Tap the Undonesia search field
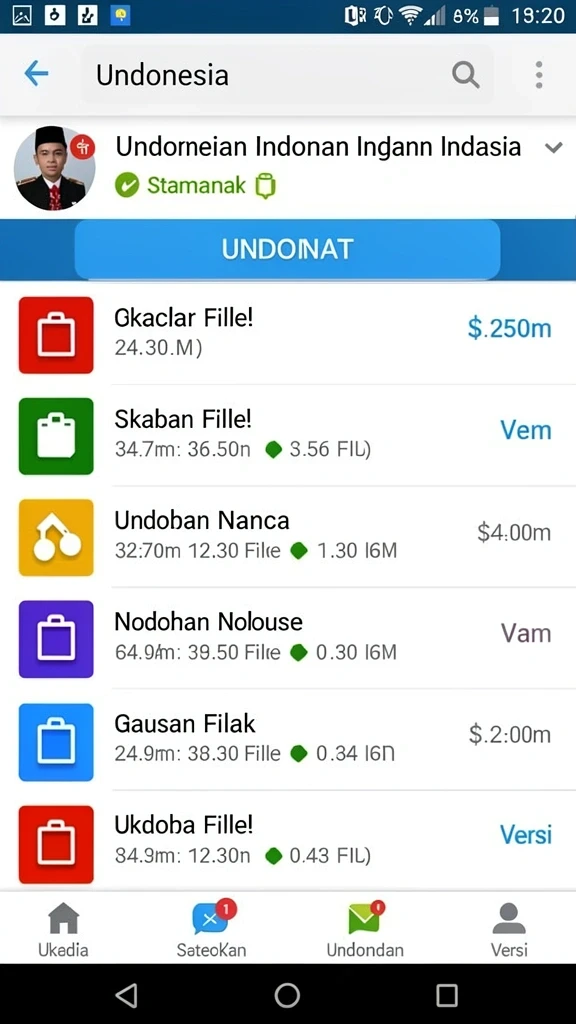 point(287,74)
